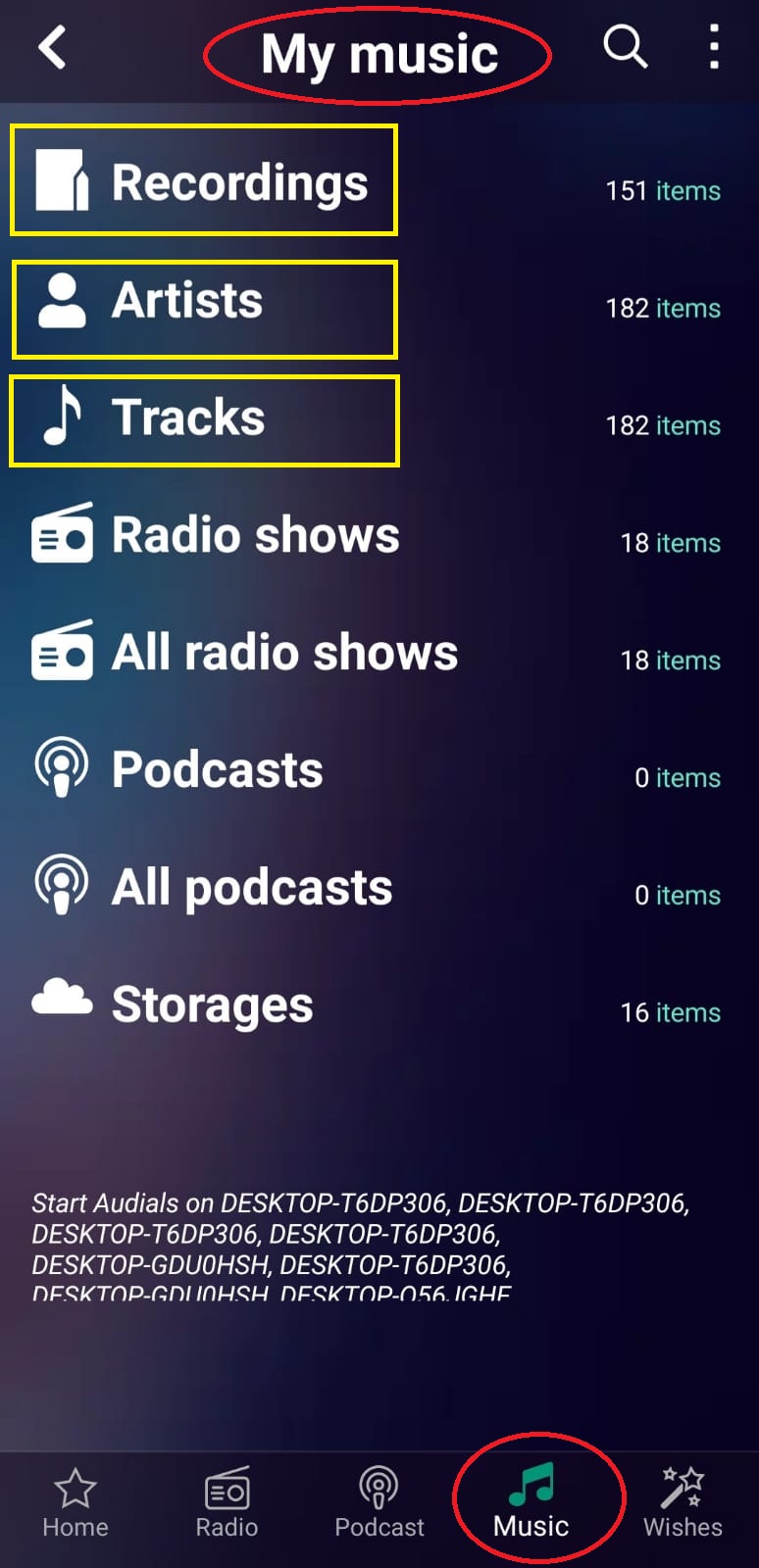Switch to the Podcast tab
The height and width of the screenshot is (1568, 759).
(379, 1503)
